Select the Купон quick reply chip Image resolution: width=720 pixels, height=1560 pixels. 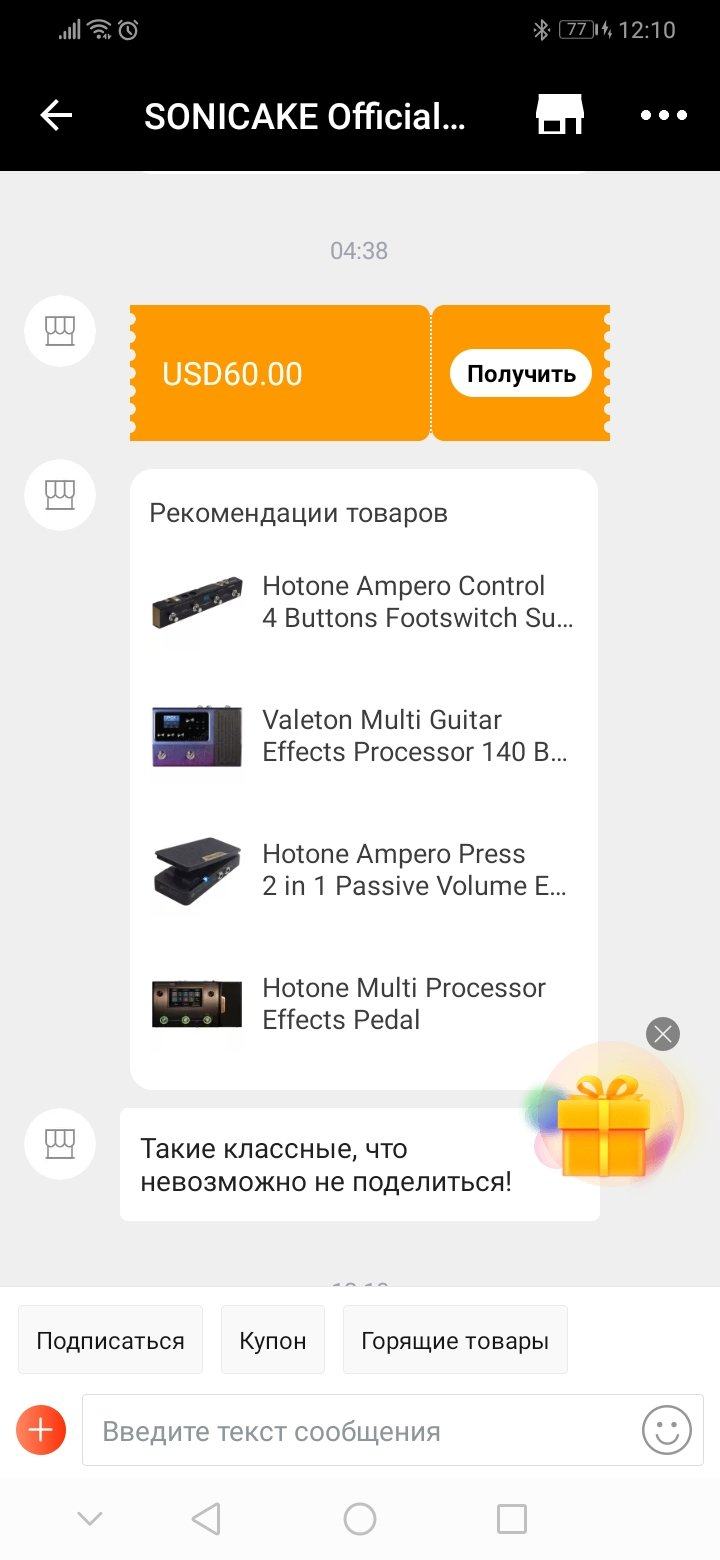click(273, 1340)
